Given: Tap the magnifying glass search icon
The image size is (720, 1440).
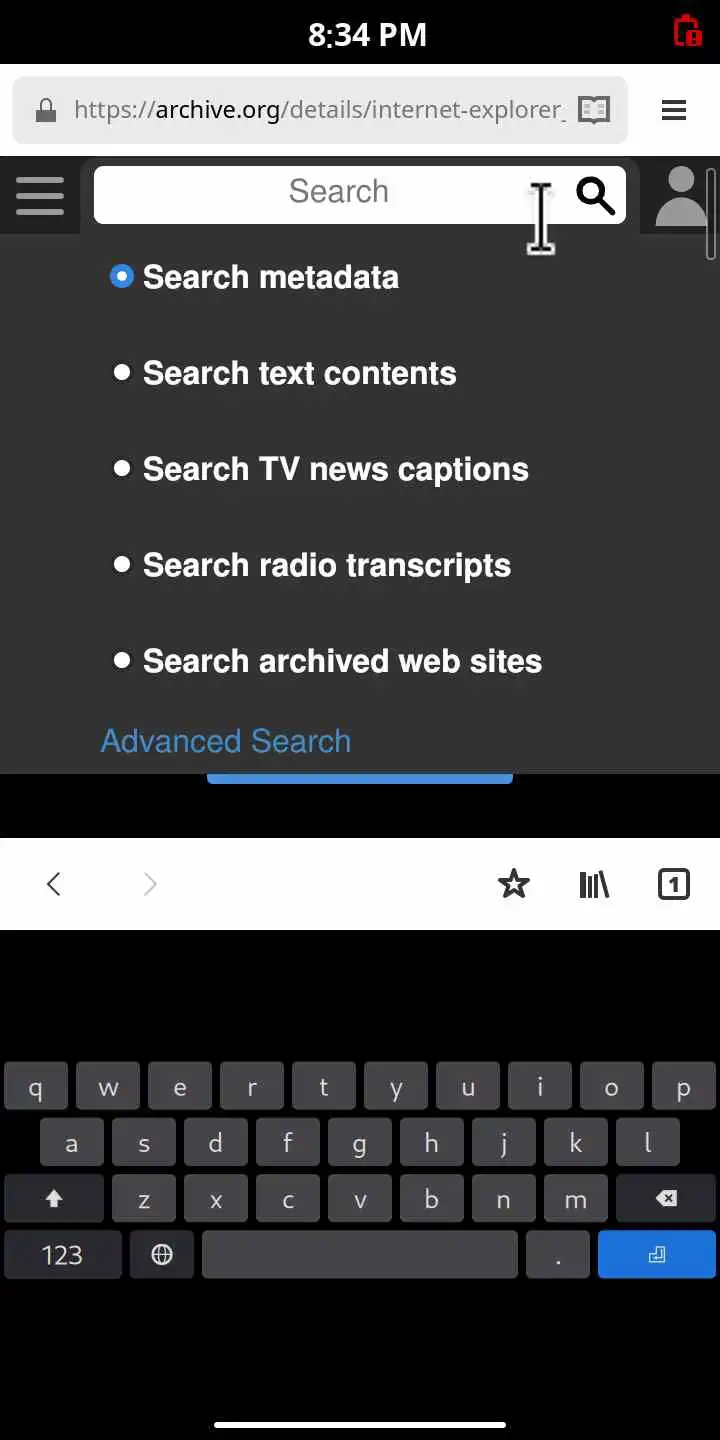Looking at the screenshot, I should 595,196.
